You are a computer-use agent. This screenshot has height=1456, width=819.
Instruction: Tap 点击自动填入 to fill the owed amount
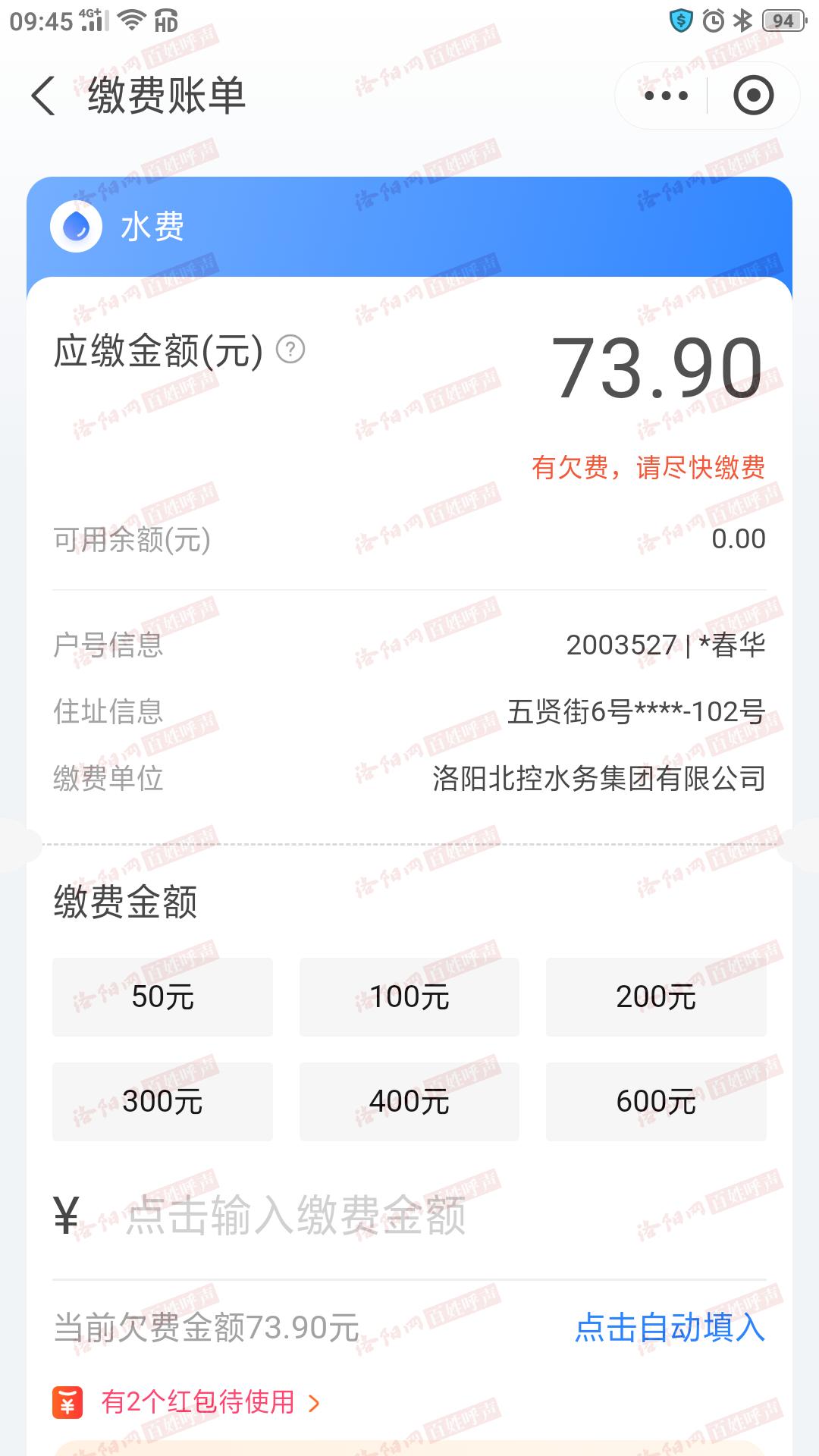(670, 1327)
